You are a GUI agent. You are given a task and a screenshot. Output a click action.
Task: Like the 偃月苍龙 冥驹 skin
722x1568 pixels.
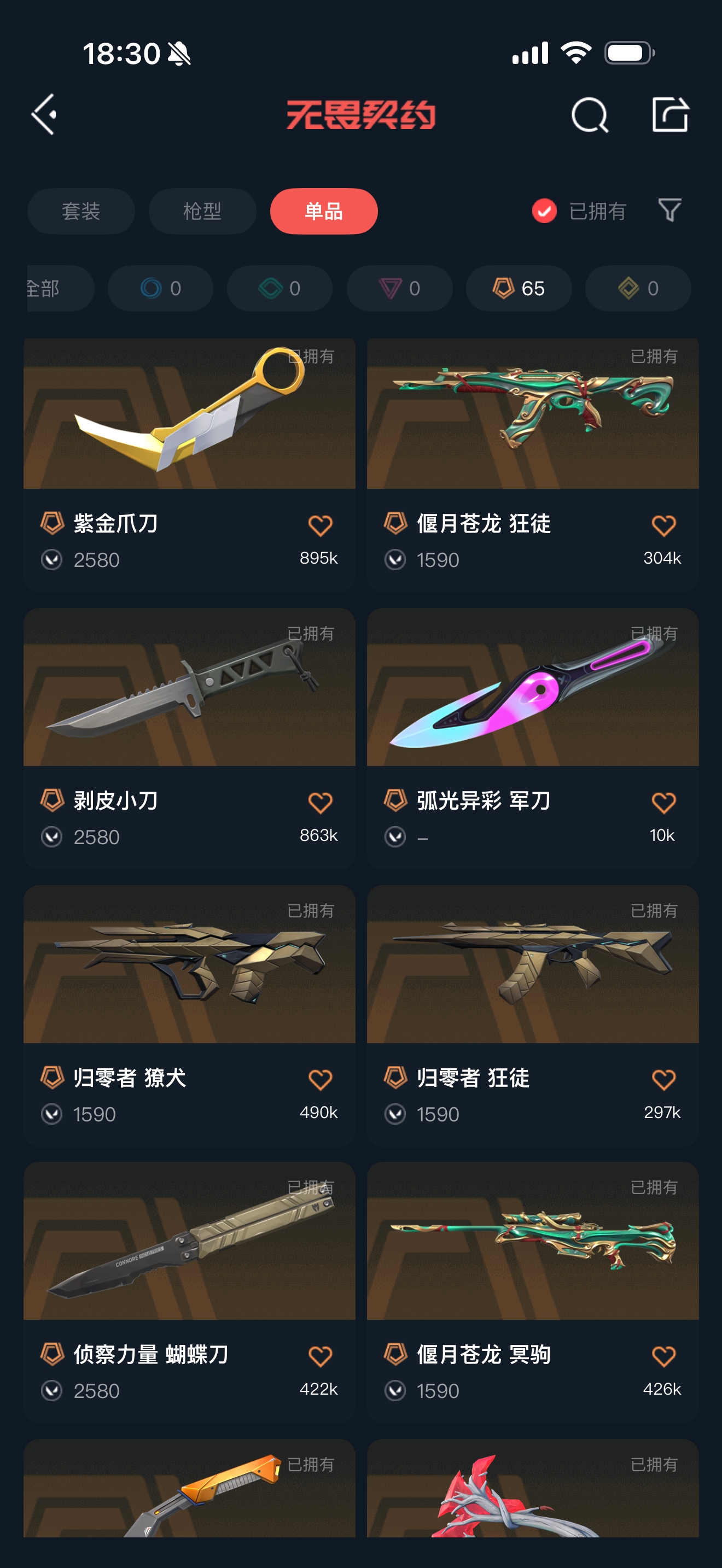[663, 1355]
